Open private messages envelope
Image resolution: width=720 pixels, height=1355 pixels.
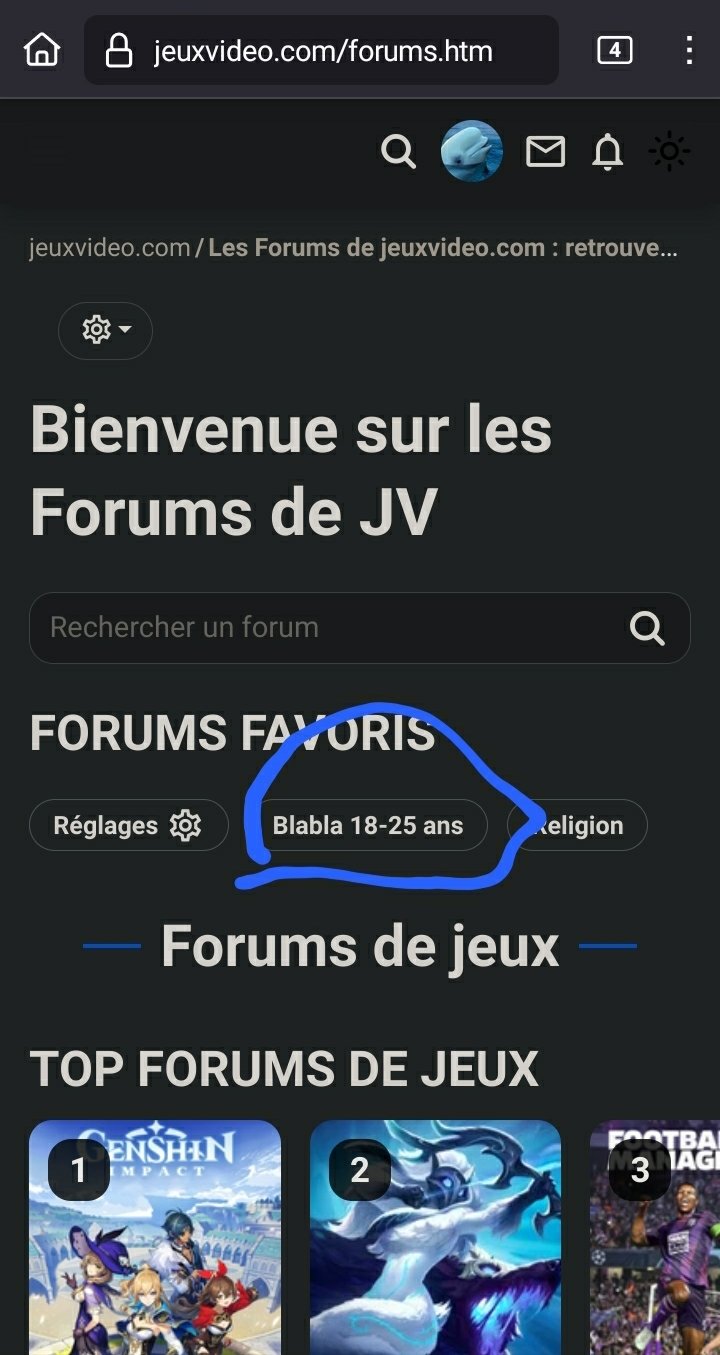(545, 152)
